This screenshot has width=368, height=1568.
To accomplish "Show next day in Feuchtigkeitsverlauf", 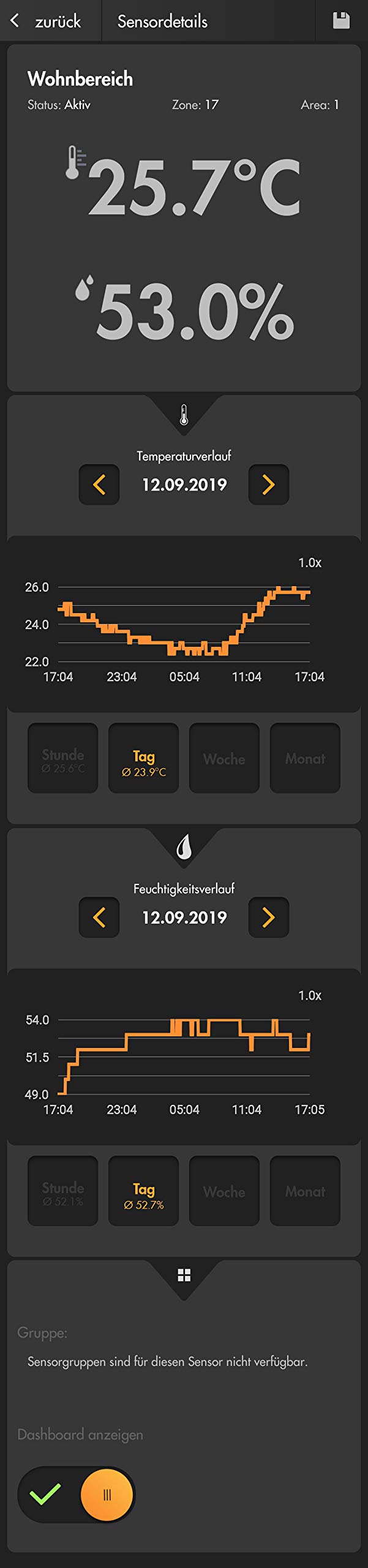I will click(268, 917).
